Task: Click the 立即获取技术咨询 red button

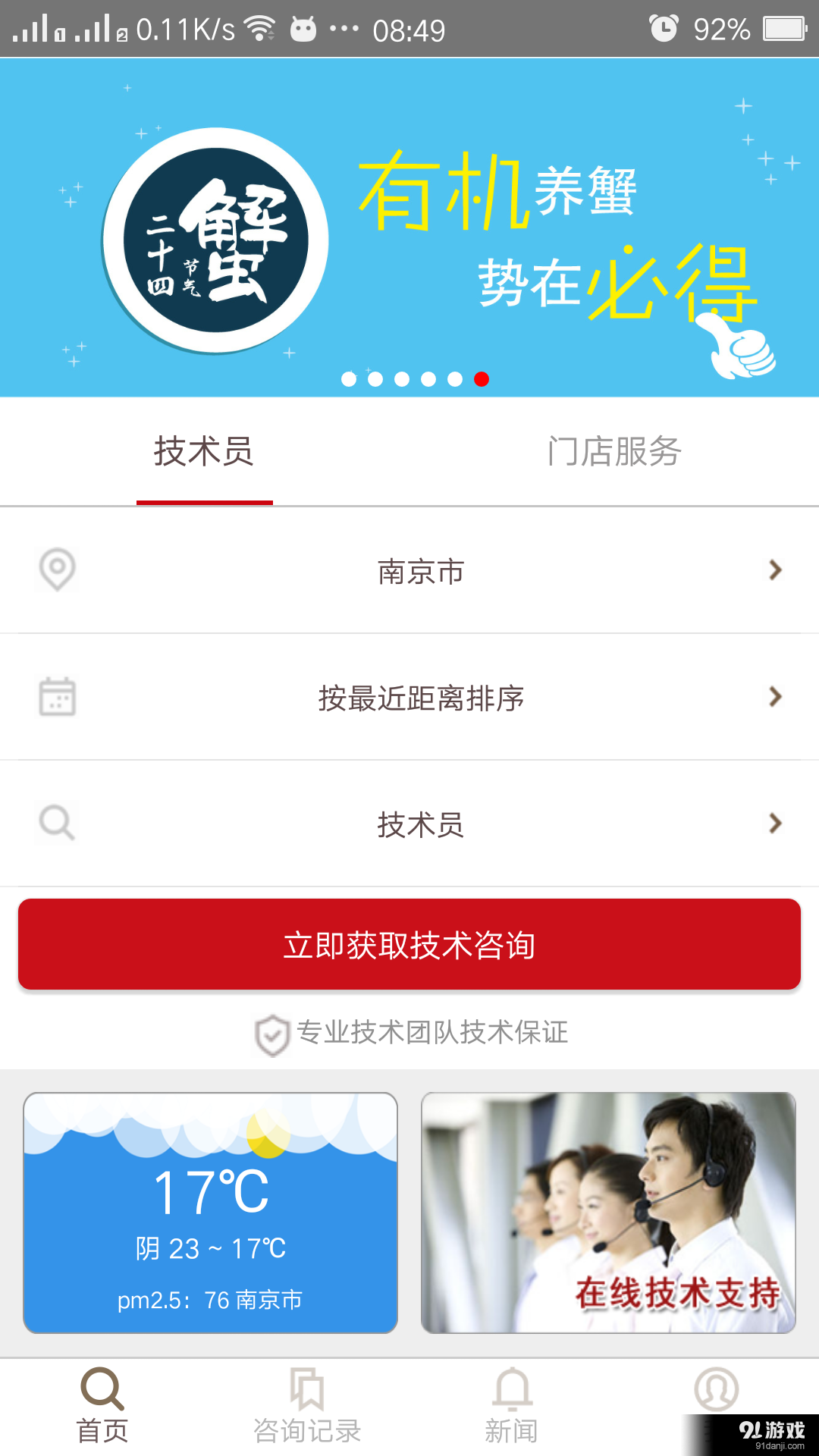Action: pos(409,944)
